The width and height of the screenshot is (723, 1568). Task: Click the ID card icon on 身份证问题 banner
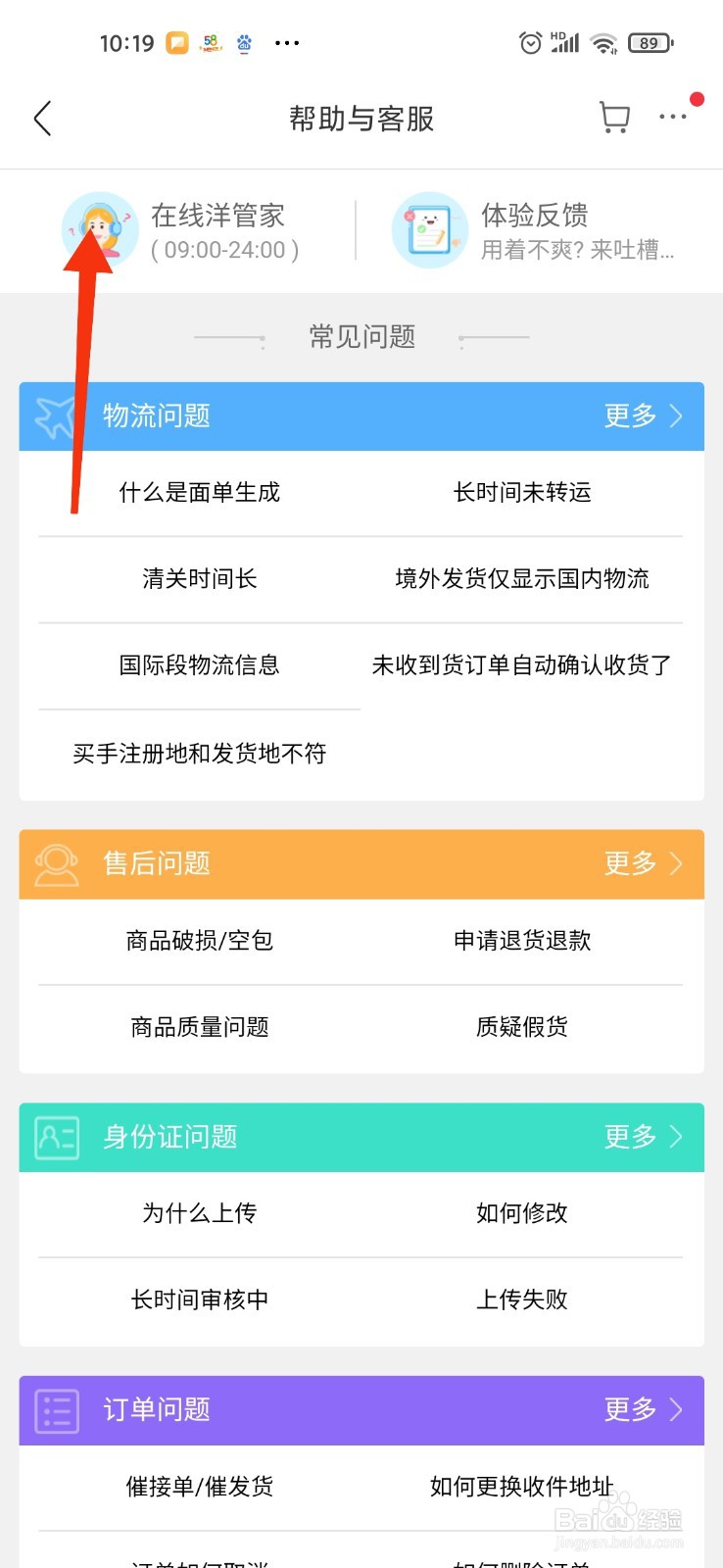[56, 1137]
